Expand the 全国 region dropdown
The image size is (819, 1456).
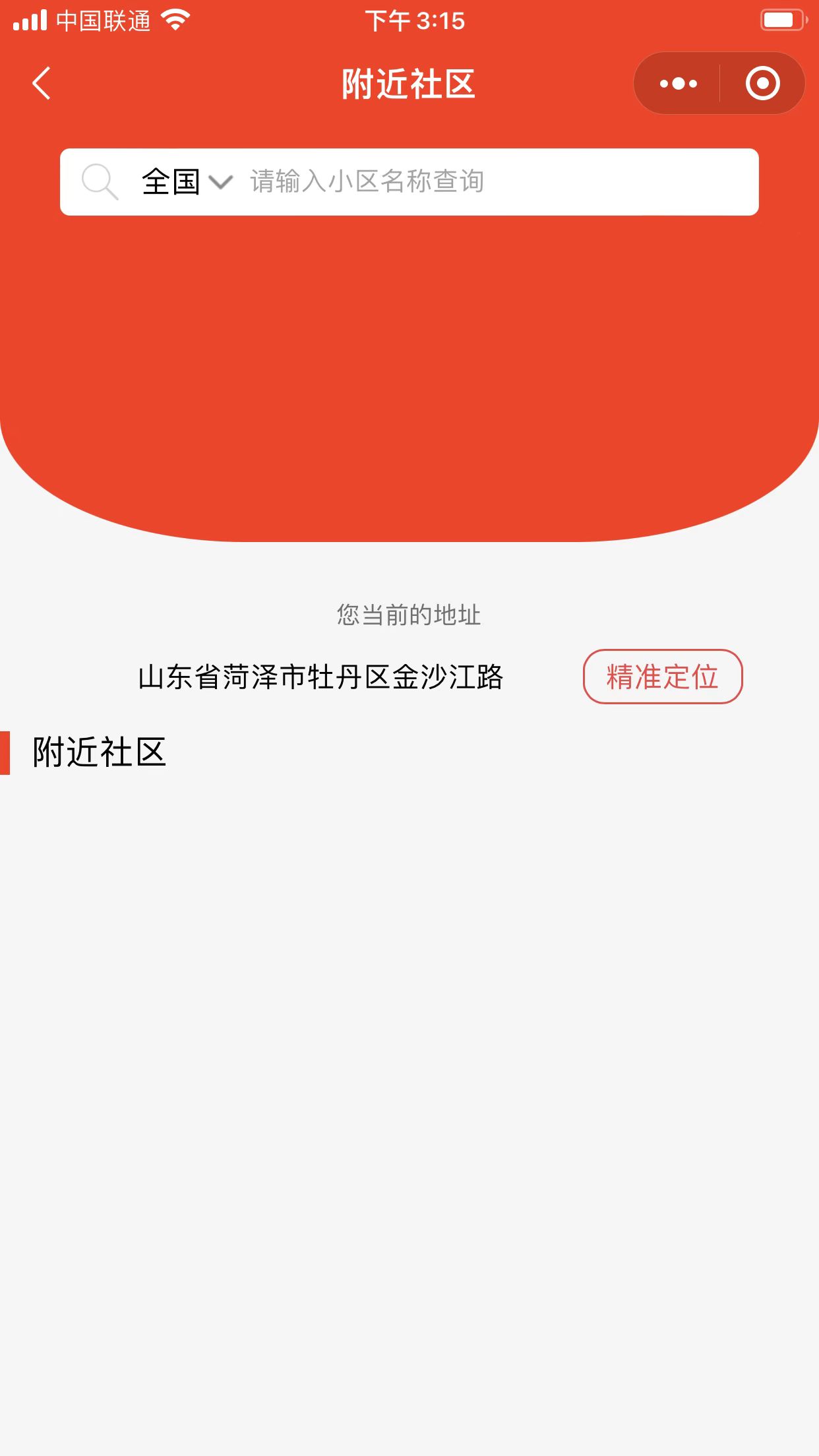(x=187, y=182)
